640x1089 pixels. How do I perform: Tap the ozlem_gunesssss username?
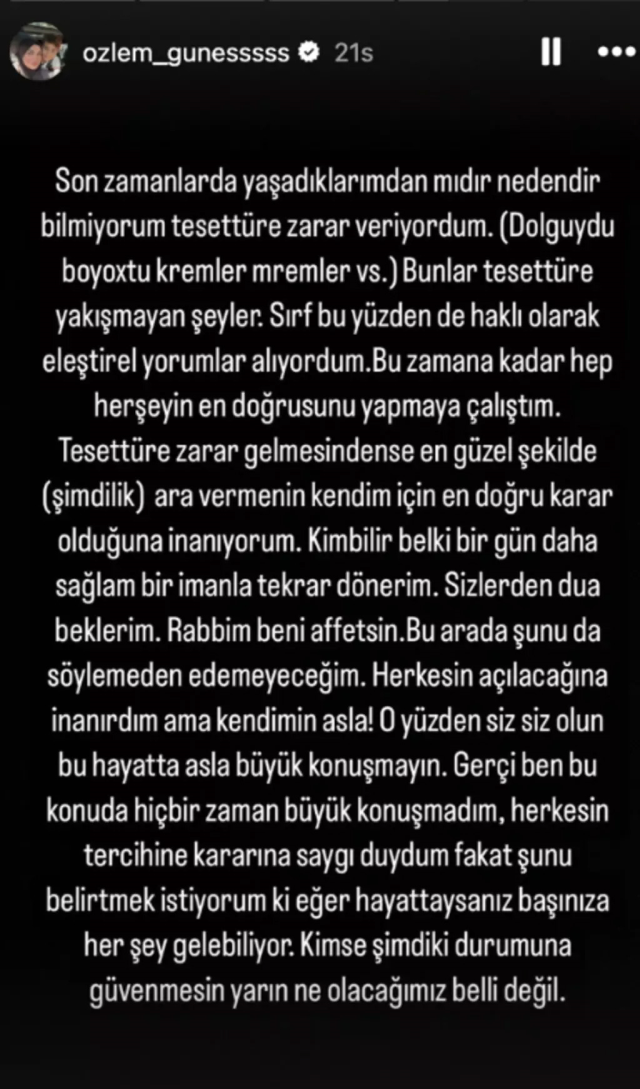185,53
